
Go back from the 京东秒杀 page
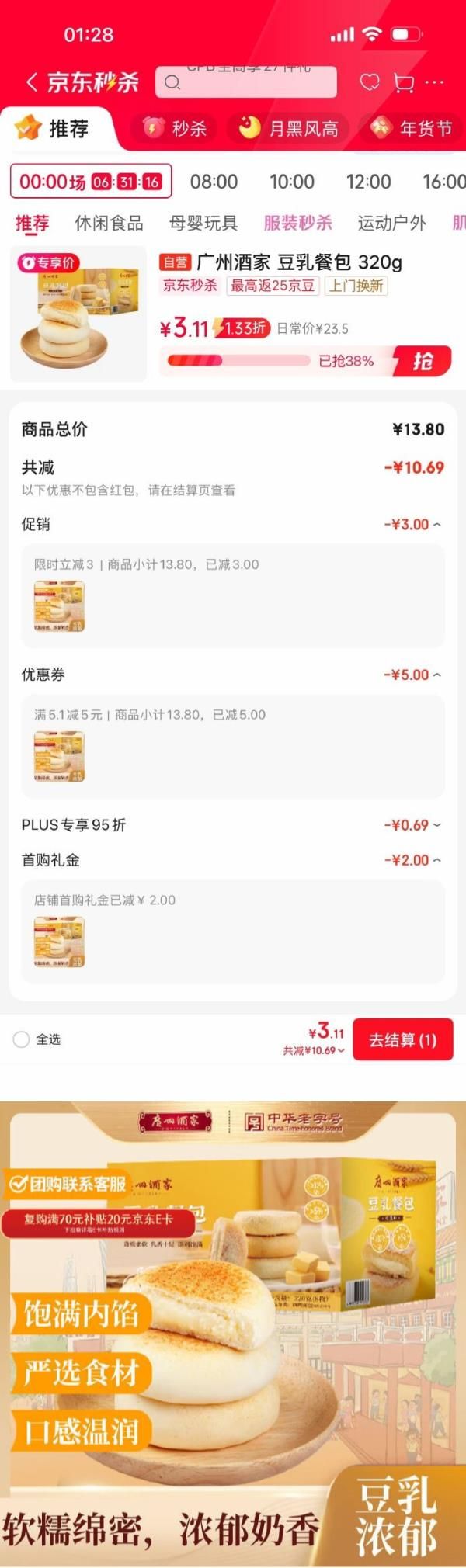click(31, 82)
